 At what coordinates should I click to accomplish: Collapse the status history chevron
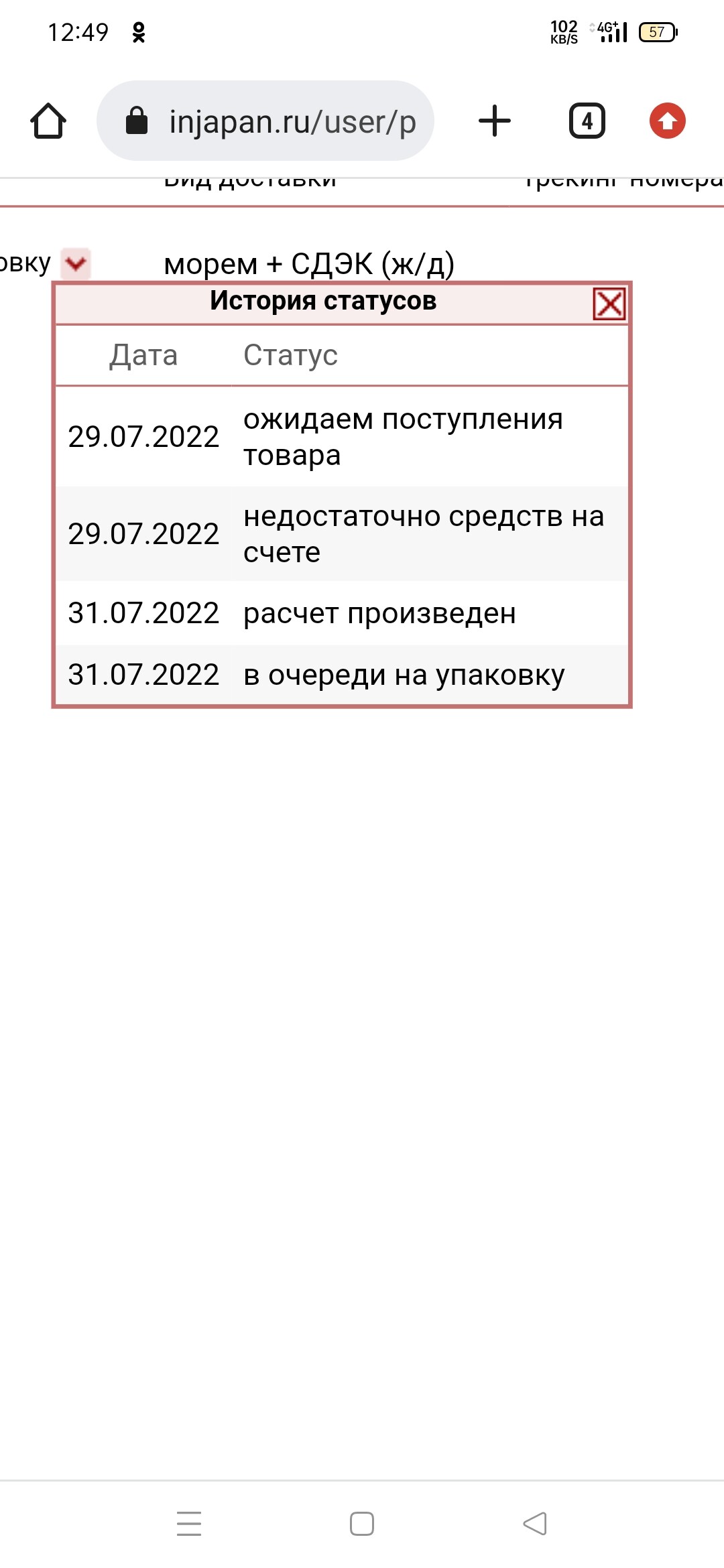[x=75, y=263]
